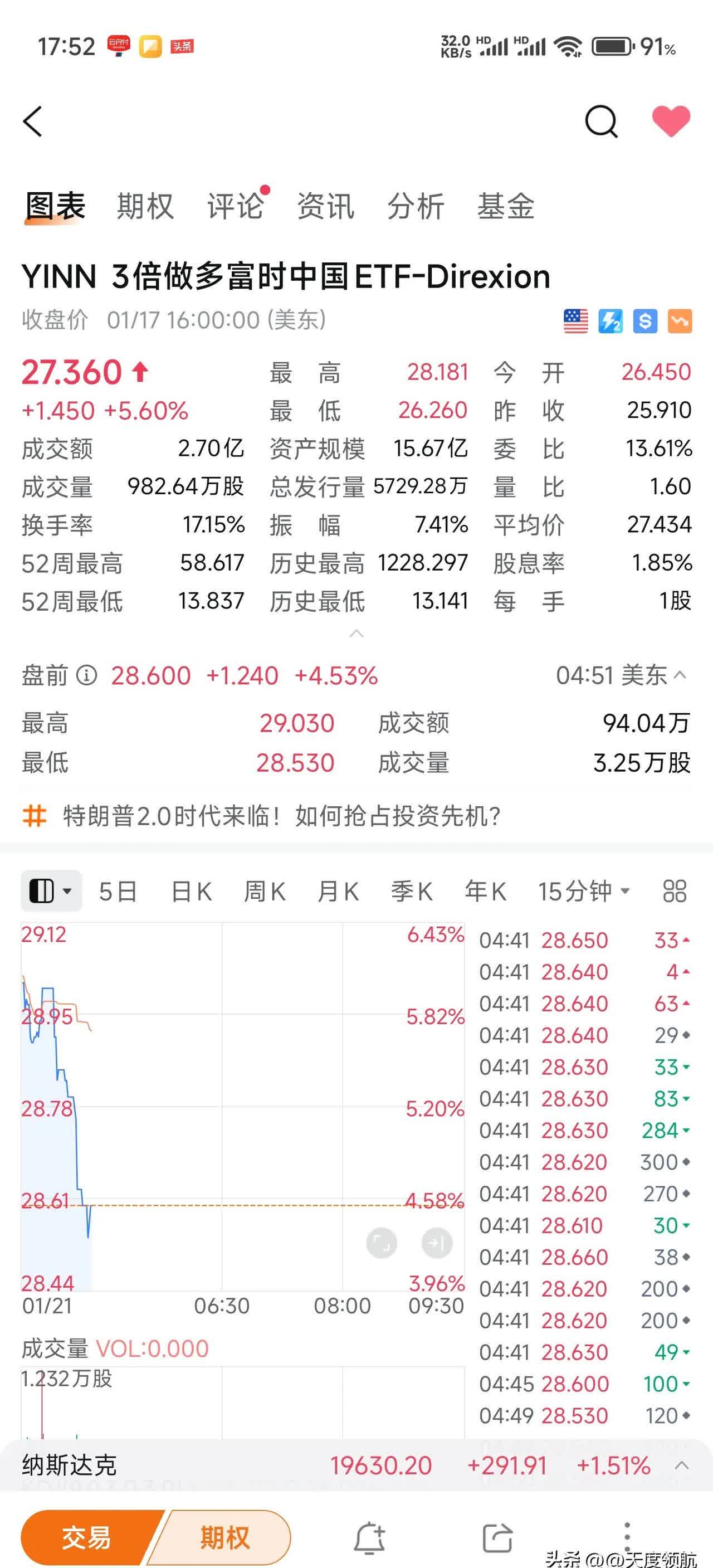Open Level-2 quotes lightning icon
This screenshot has height=1568, width=713.
[611, 321]
